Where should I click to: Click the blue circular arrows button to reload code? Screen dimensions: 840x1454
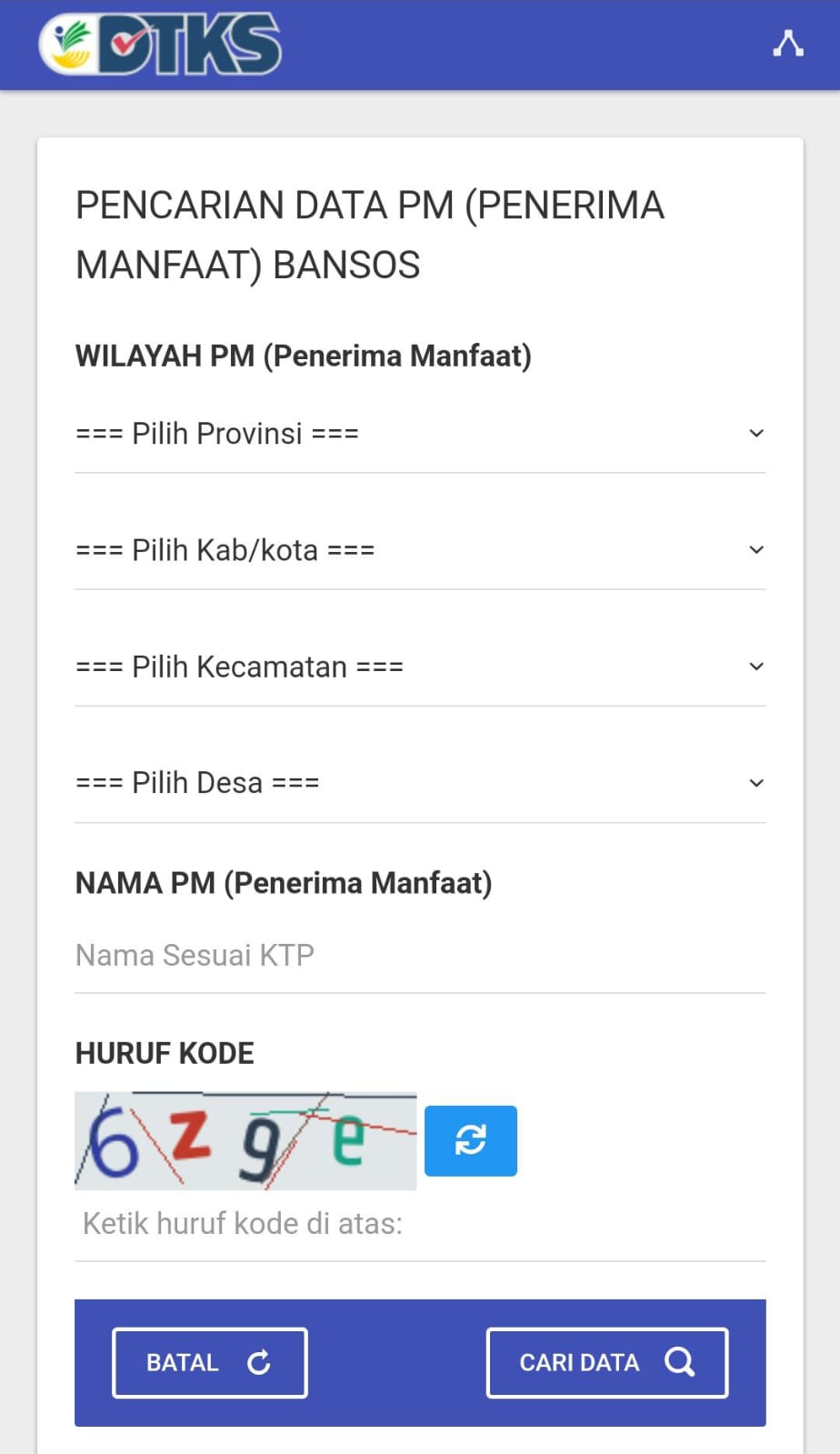point(470,1140)
